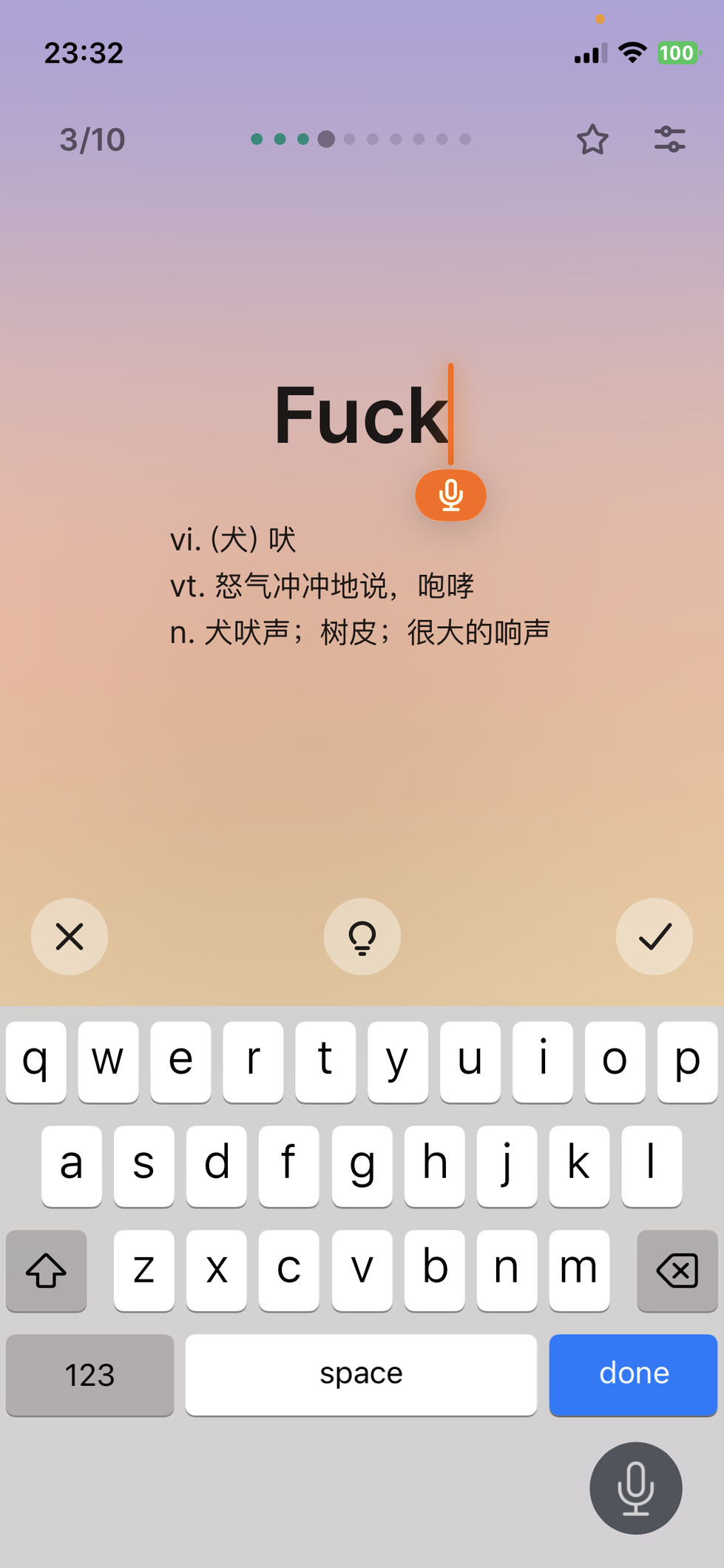
Task: Open the settings sliders icon
Action: pos(670,139)
